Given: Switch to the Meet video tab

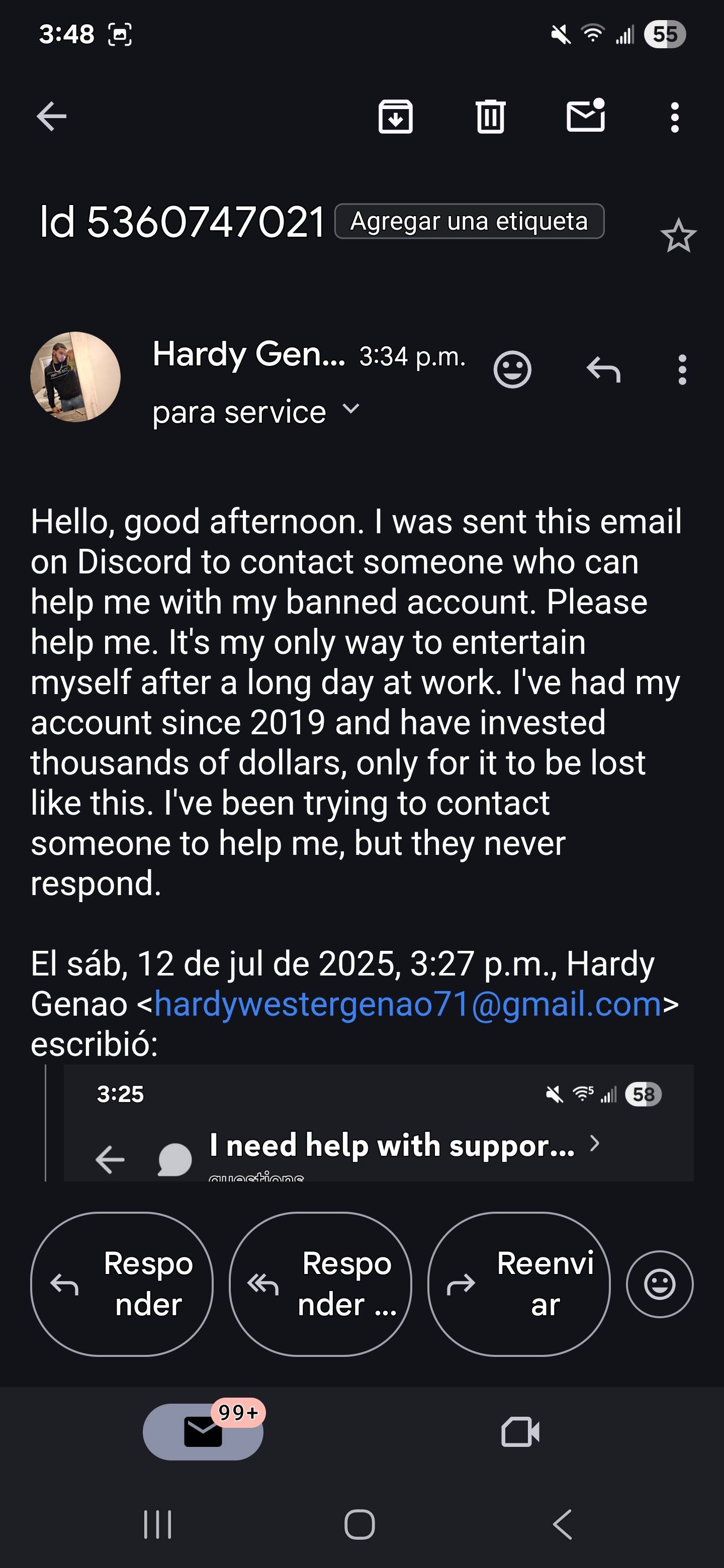Looking at the screenshot, I should [520, 1432].
